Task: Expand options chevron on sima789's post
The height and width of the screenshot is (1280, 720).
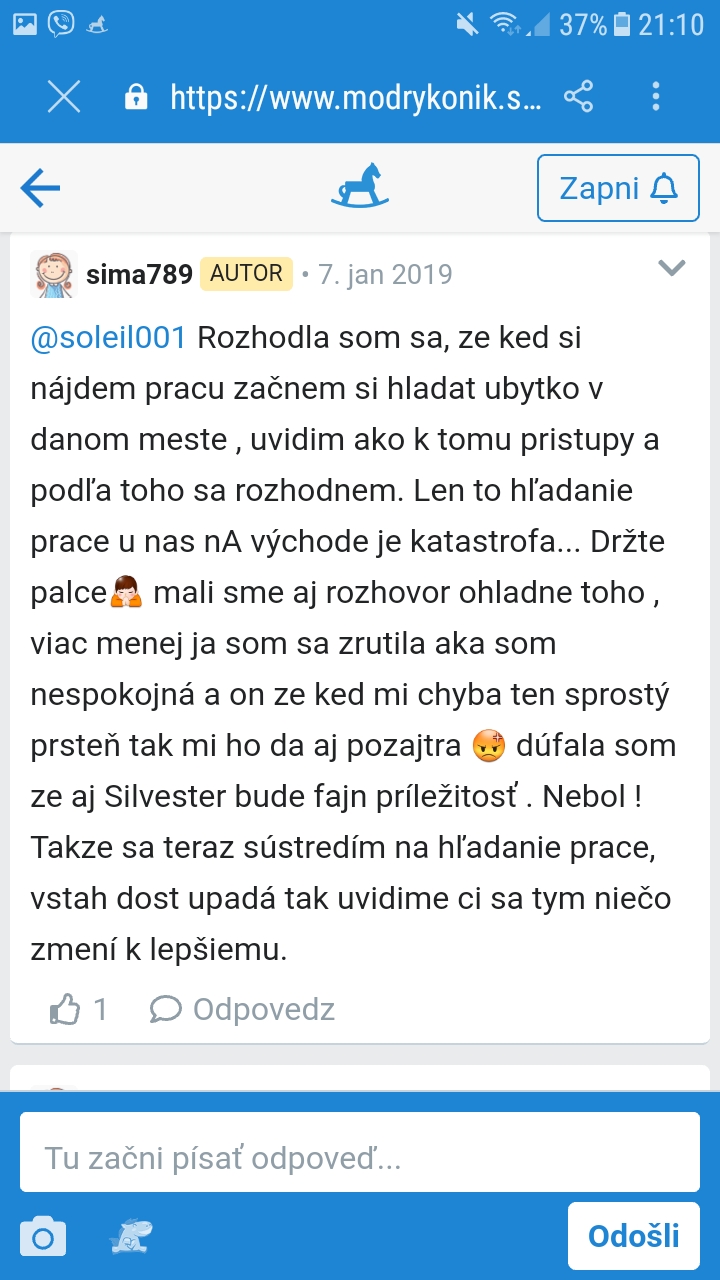Action: pos(671,268)
